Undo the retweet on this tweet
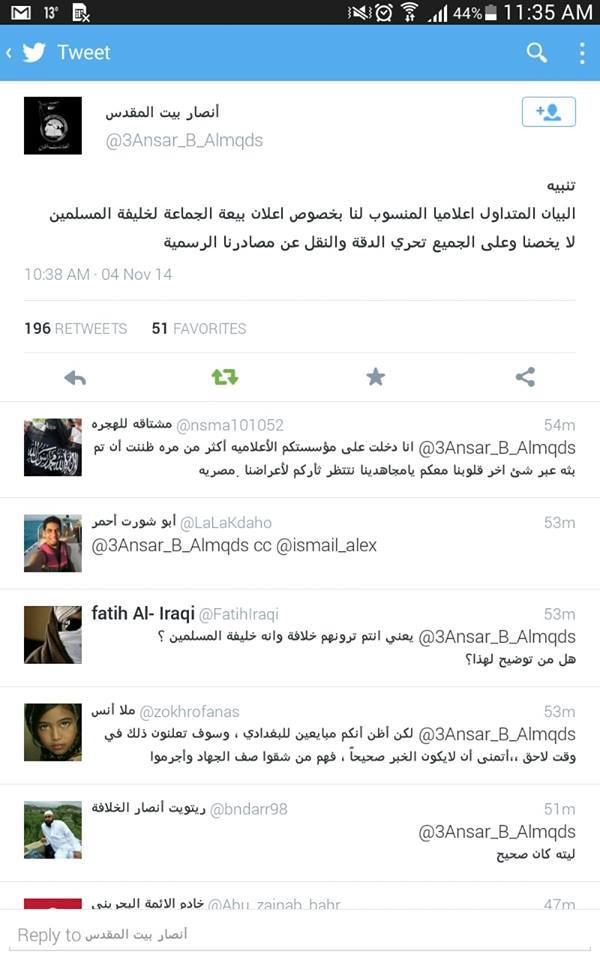This screenshot has height=960, width=600. [225, 377]
